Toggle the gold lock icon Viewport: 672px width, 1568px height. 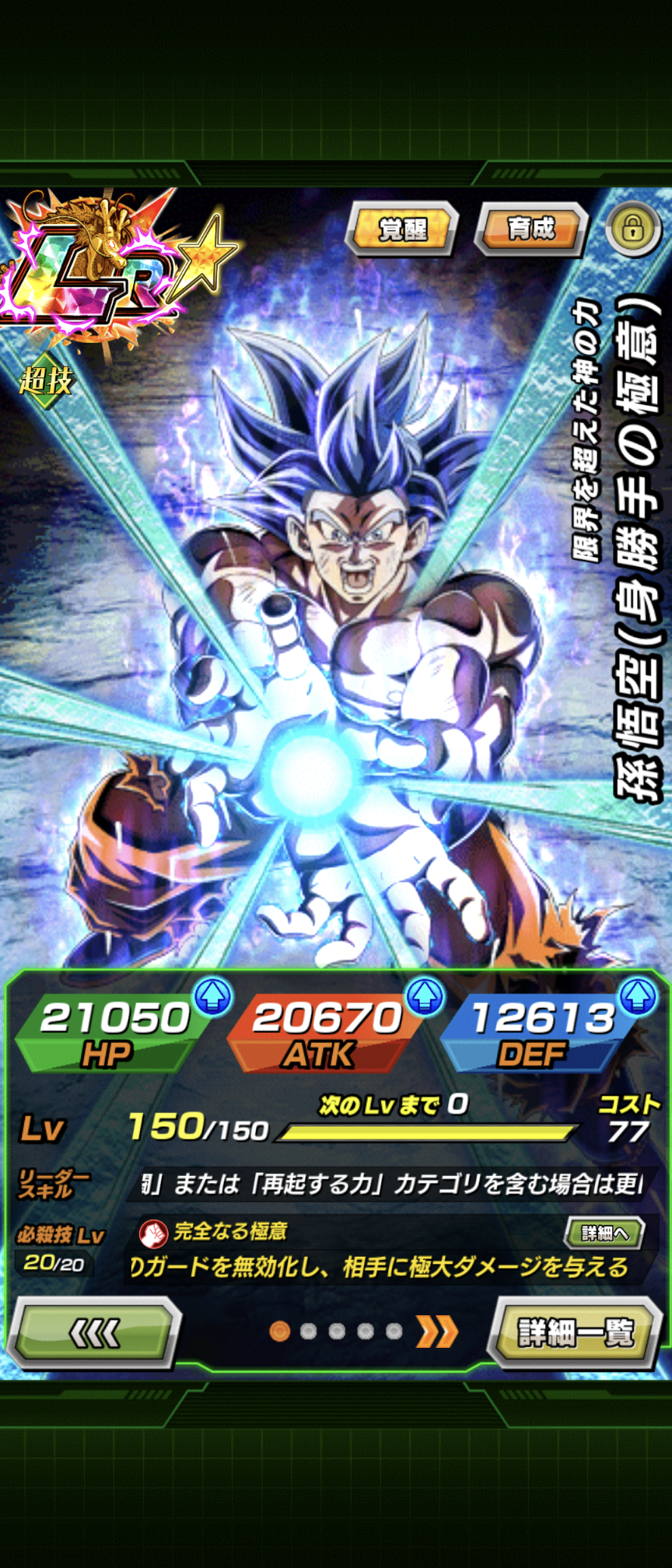(633, 229)
